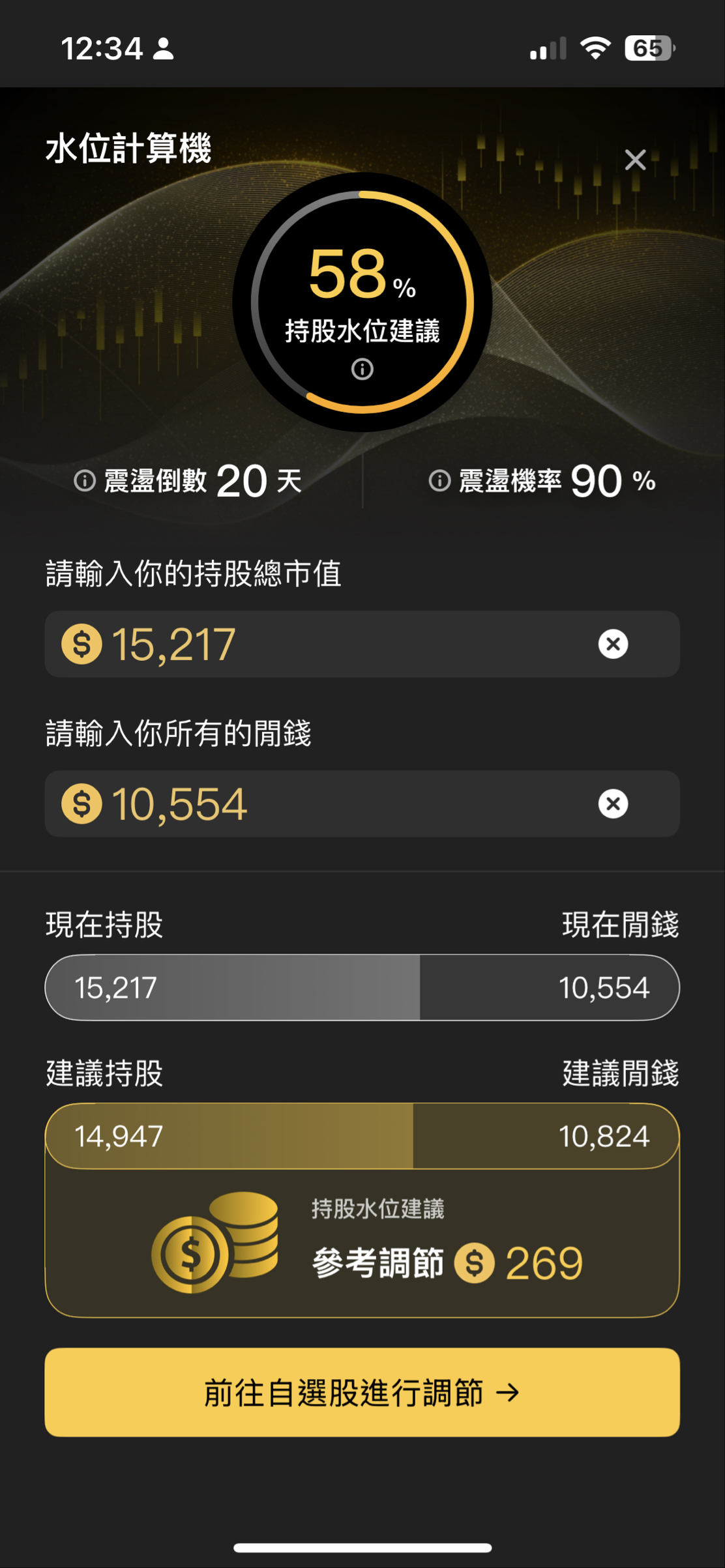Tap 前往自選股進行調節 button
The width and height of the screenshot is (725, 1568).
click(362, 1393)
